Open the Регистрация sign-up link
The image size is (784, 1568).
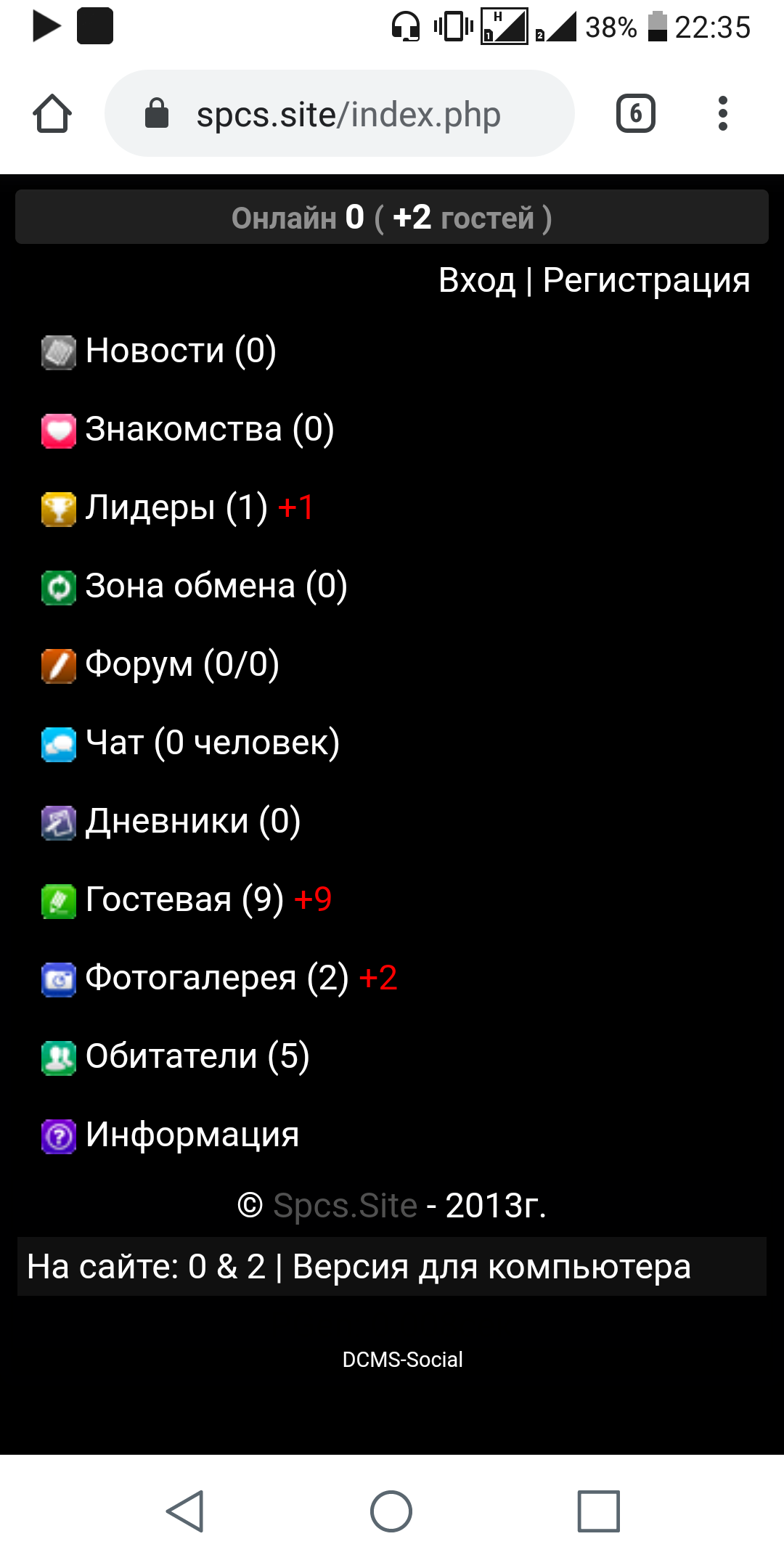pos(646,280)
